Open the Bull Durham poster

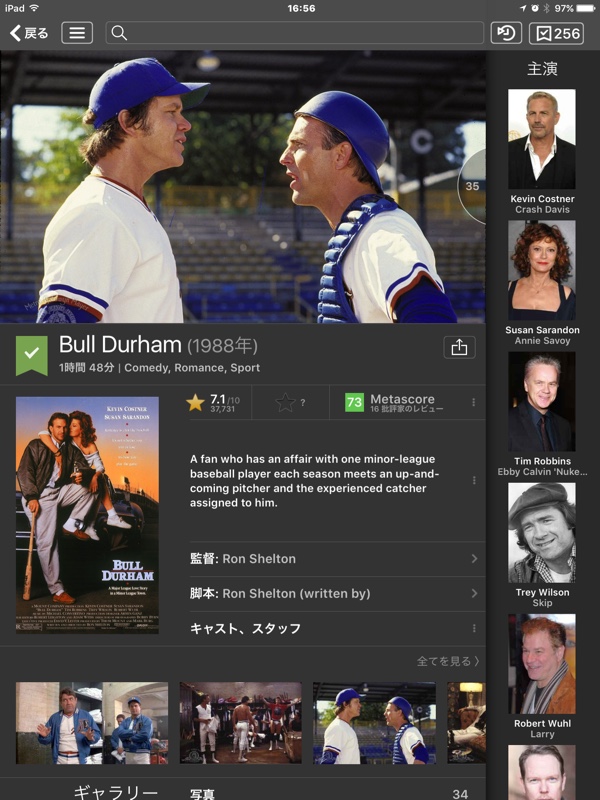point(87,514)
